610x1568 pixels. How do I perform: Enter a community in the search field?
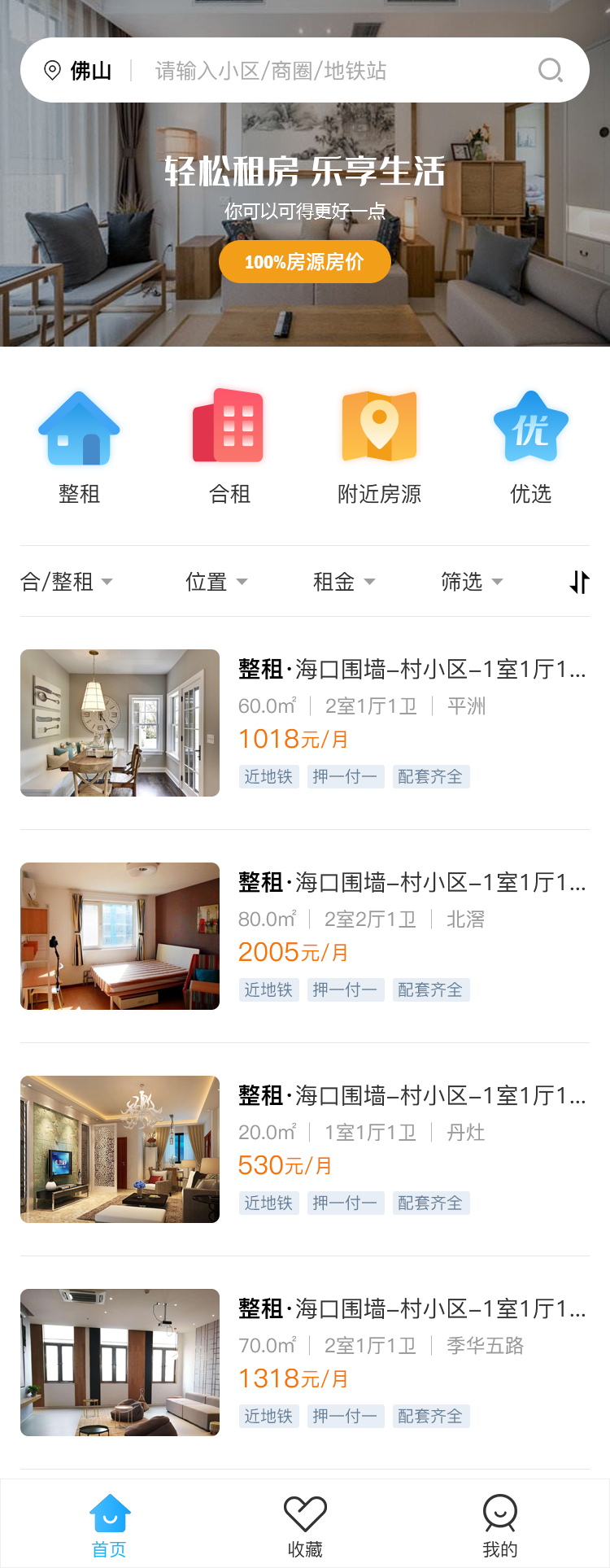pos(325,71)
